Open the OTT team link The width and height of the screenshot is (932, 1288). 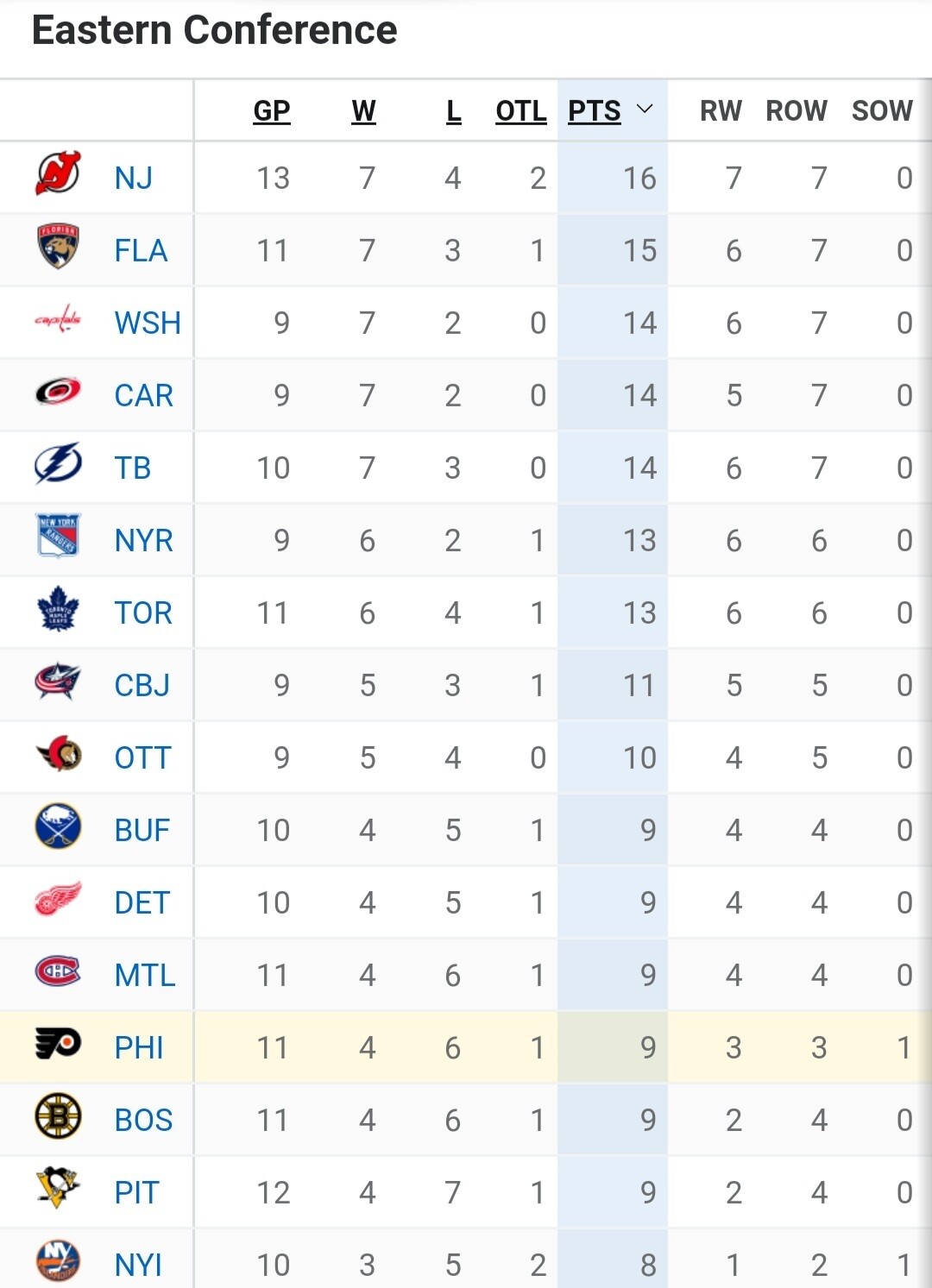[x=142, y=757]
